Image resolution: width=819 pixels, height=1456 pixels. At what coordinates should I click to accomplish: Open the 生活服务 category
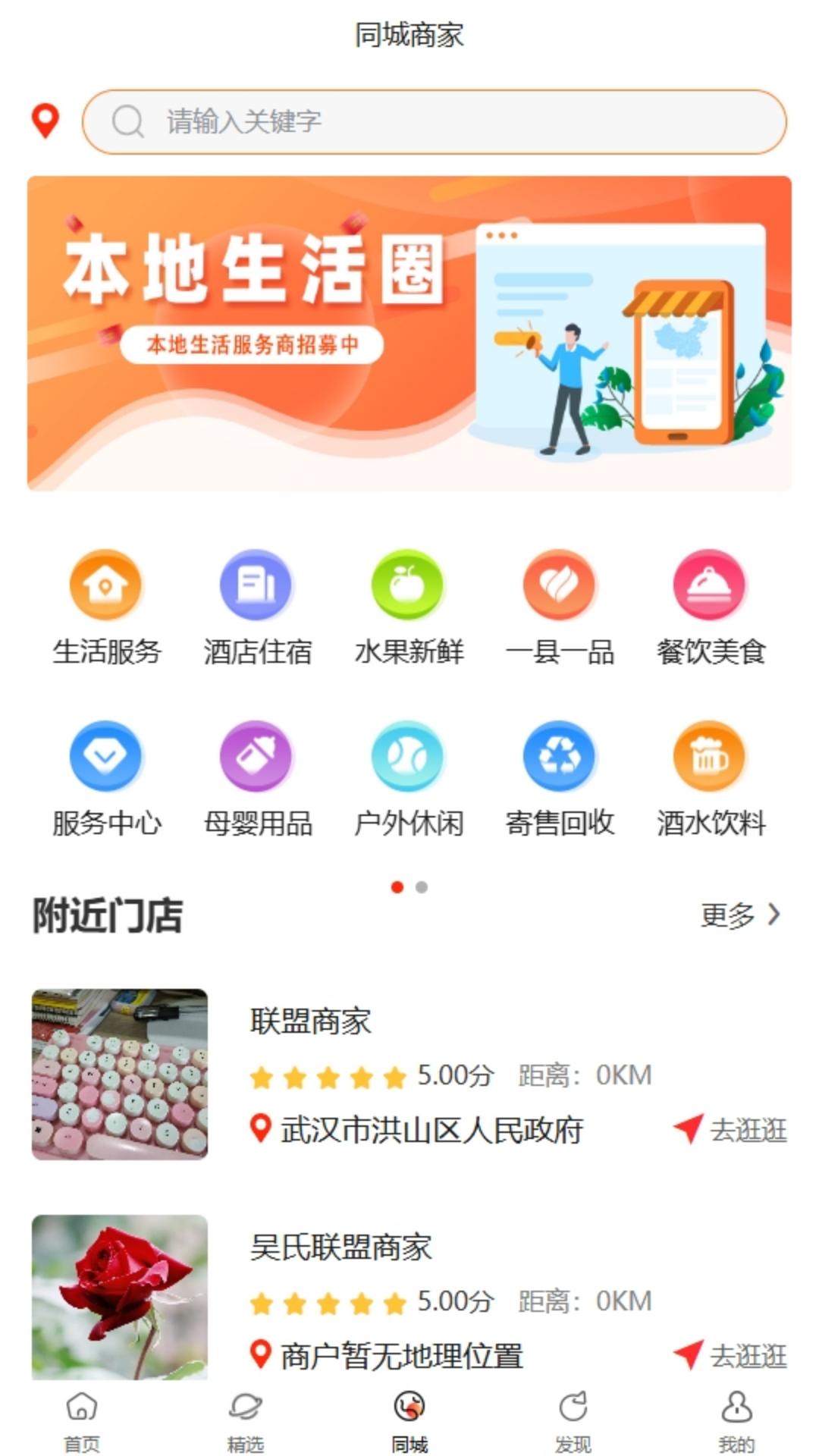click(x=106, y=608)
